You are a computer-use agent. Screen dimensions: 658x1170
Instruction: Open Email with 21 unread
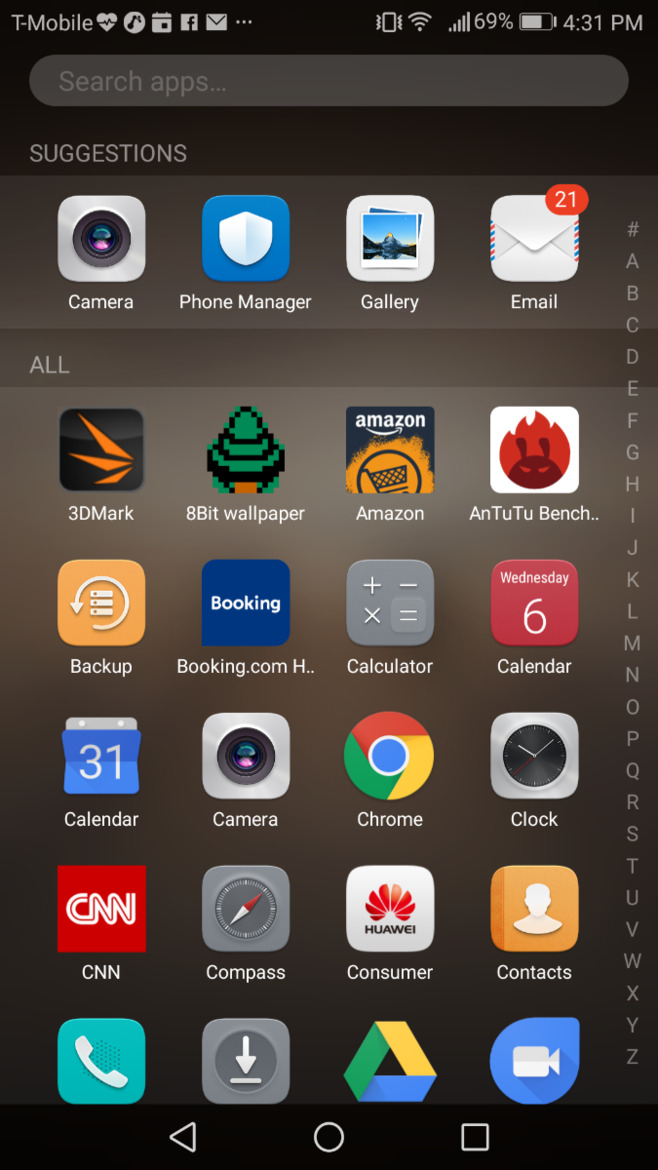click(534, 239)
